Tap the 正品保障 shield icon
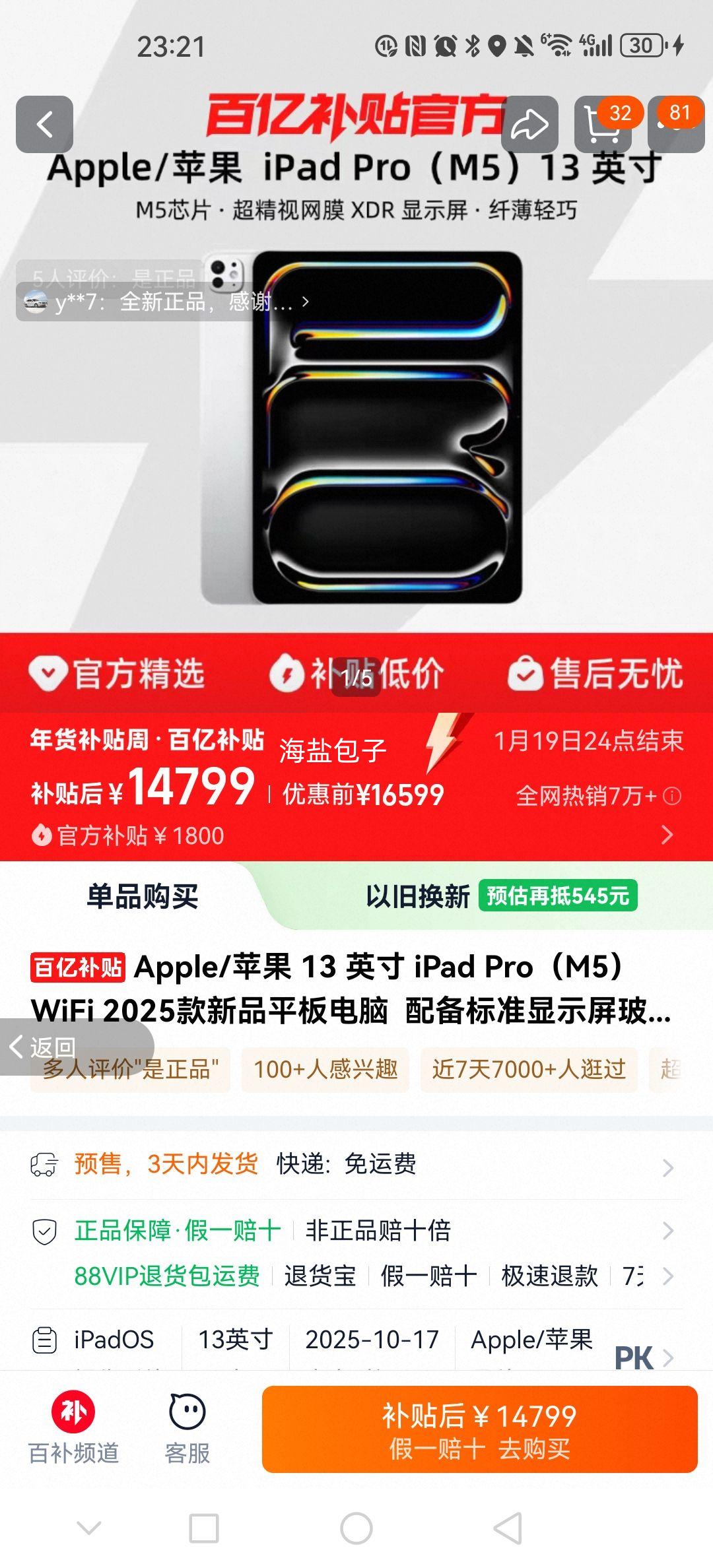This screenshot has width=713, height=1568. [x=43, y=1229]
